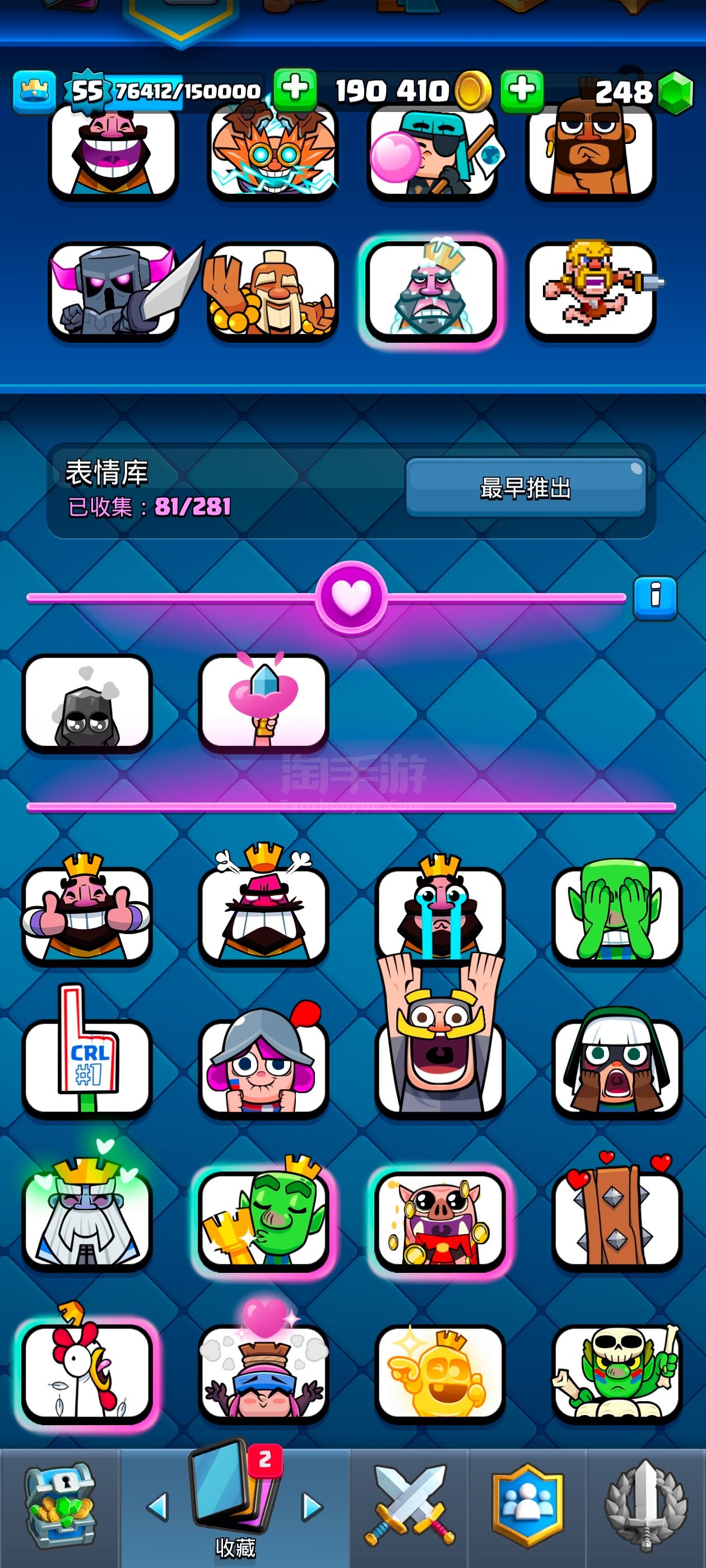Select the golden glowing emote
Screen dimensions: 706x1568
[x=439, y=1373]
